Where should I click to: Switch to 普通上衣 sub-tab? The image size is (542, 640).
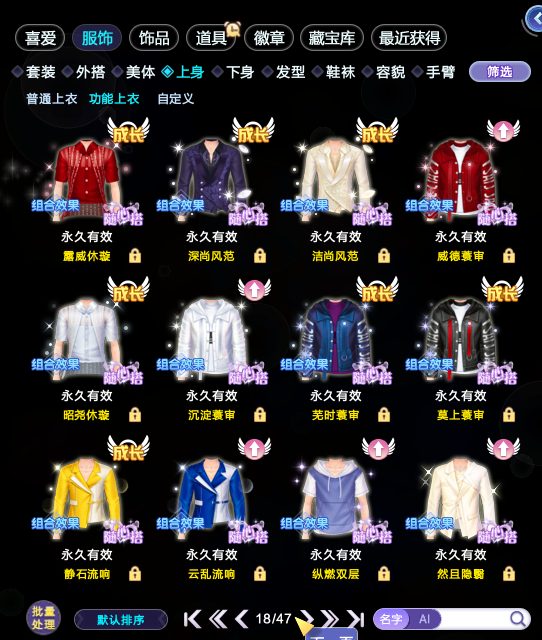click(x=51, y=99)
